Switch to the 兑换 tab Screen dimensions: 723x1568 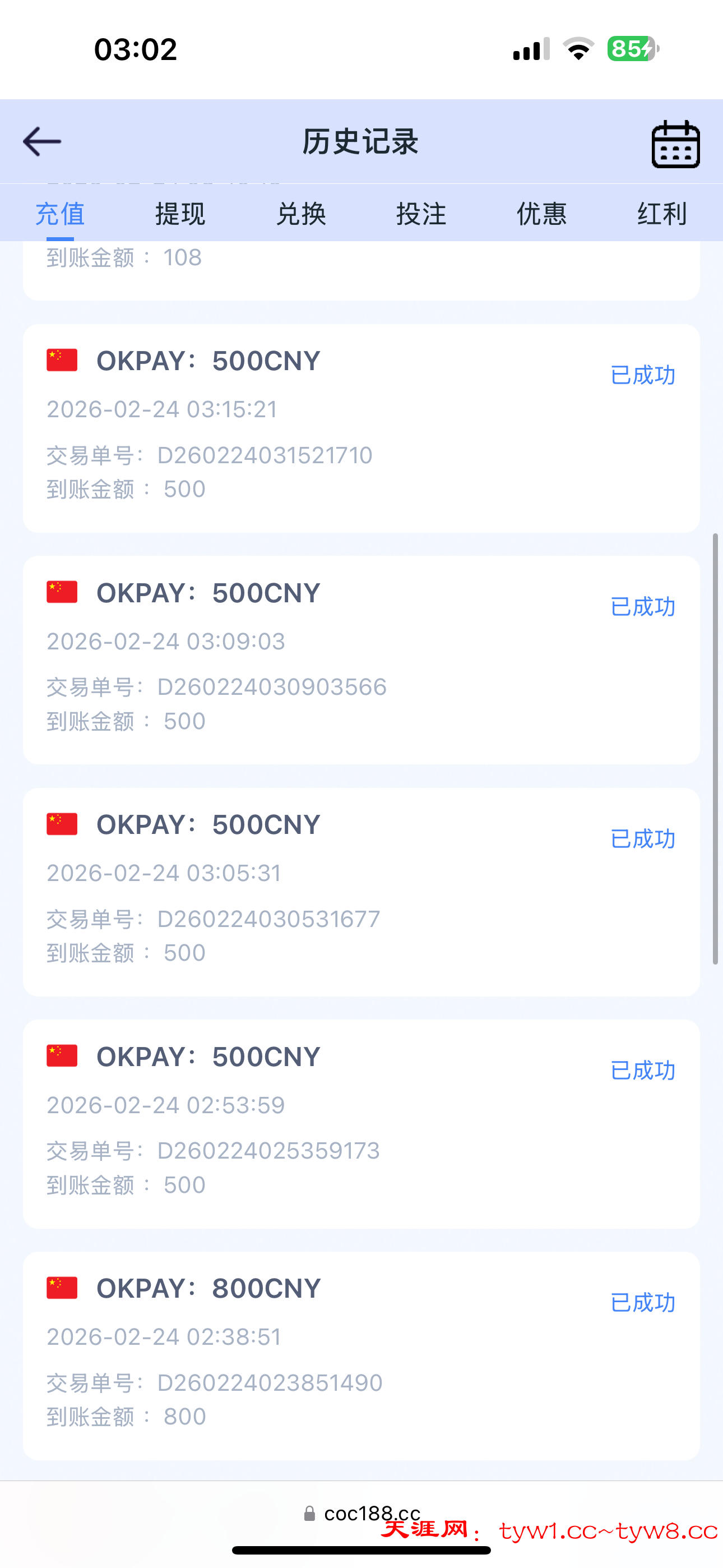click(x=300, y=214)
